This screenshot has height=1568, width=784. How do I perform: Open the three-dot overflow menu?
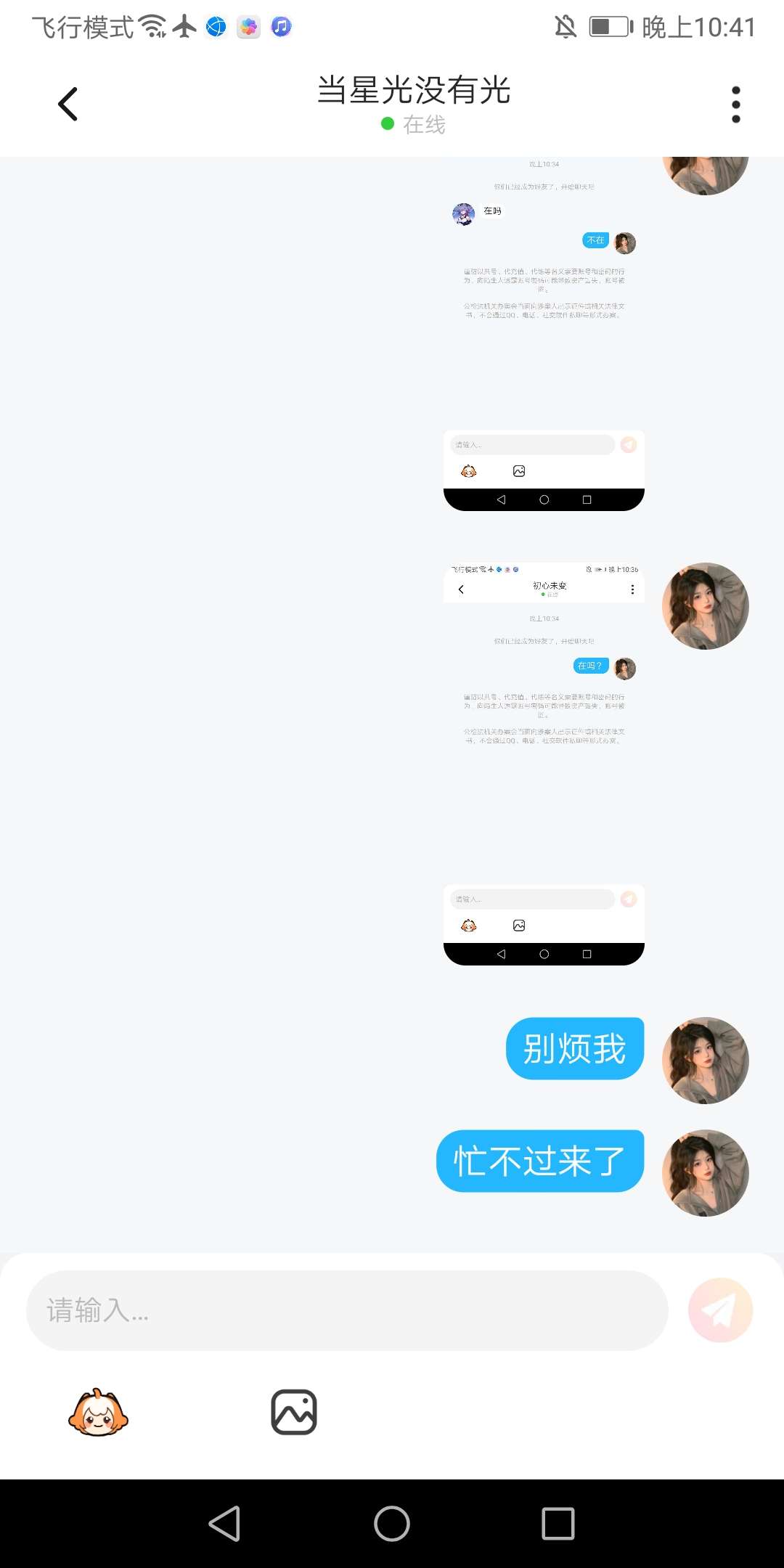735,105
